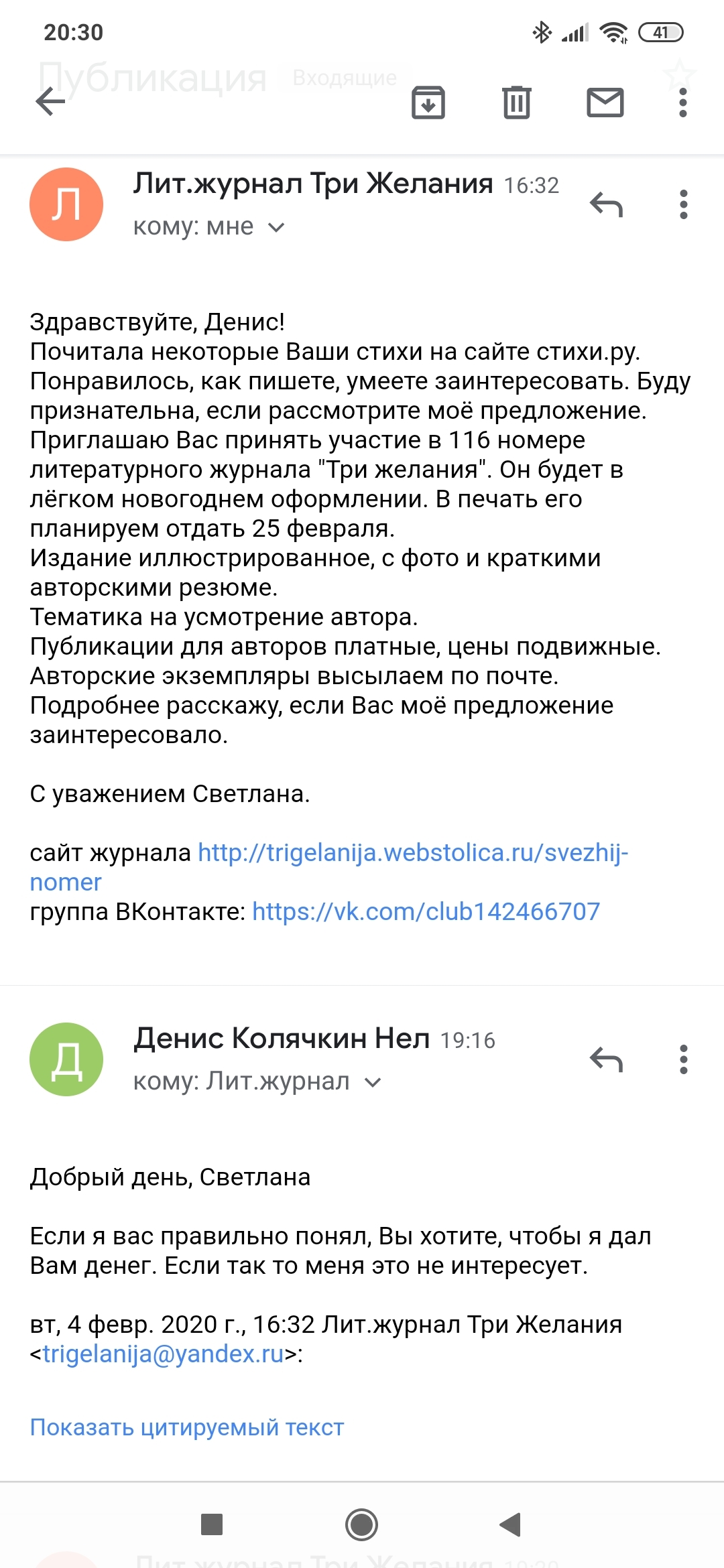
Task: Go to the system home screen
Action: click(x=361, y=1524)
